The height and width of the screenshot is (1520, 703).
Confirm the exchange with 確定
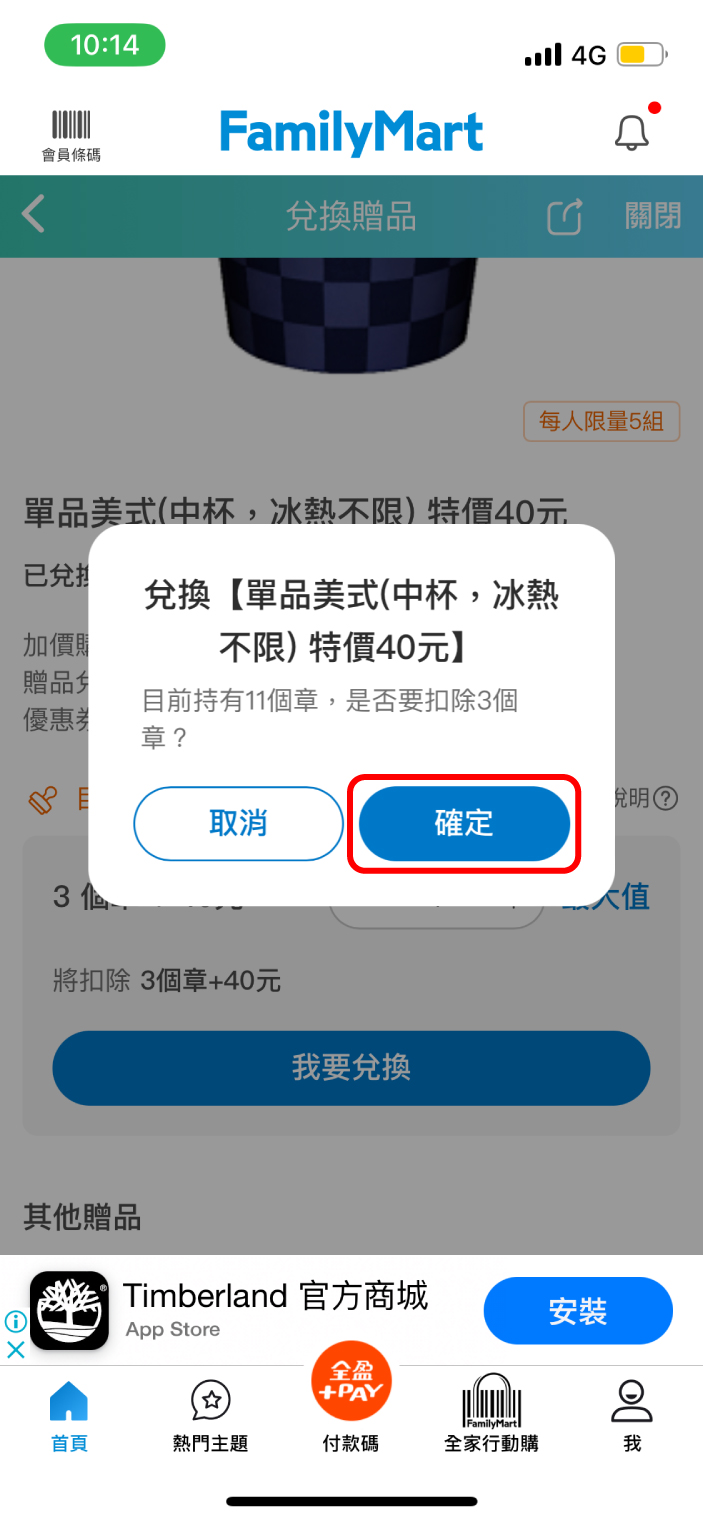pyautogui.click(x=464, y=824)
